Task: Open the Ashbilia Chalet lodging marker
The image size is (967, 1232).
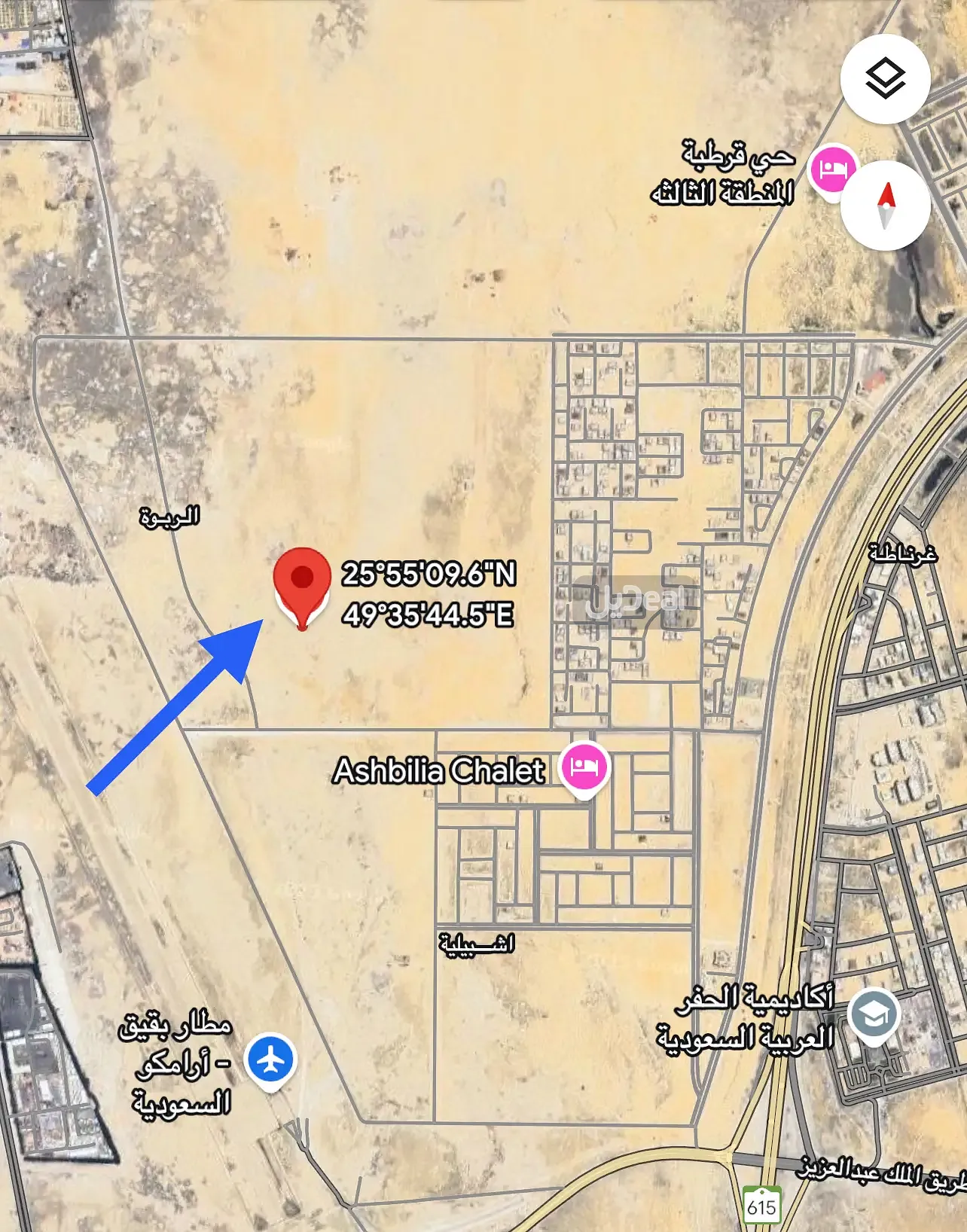Action: (585, 767)
